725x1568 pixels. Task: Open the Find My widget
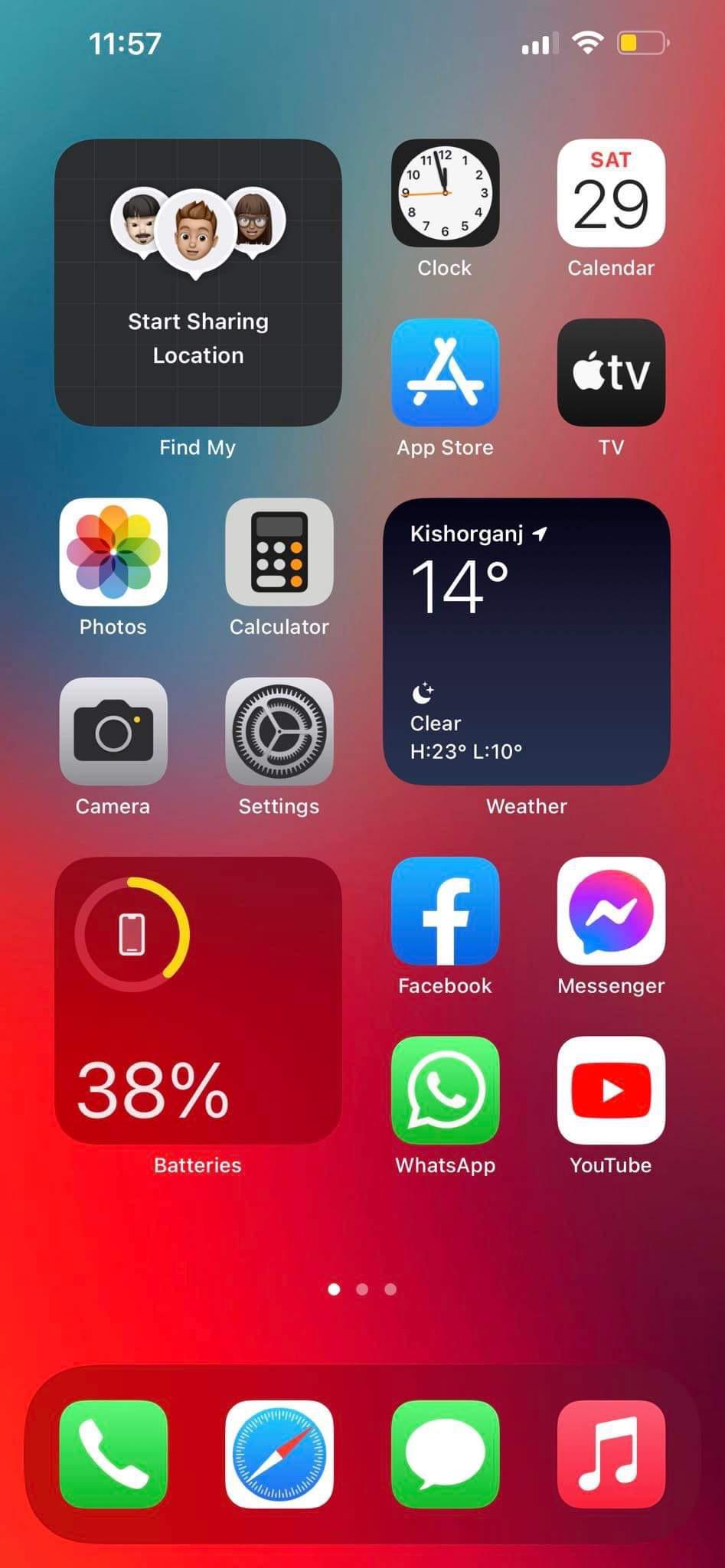198,283
